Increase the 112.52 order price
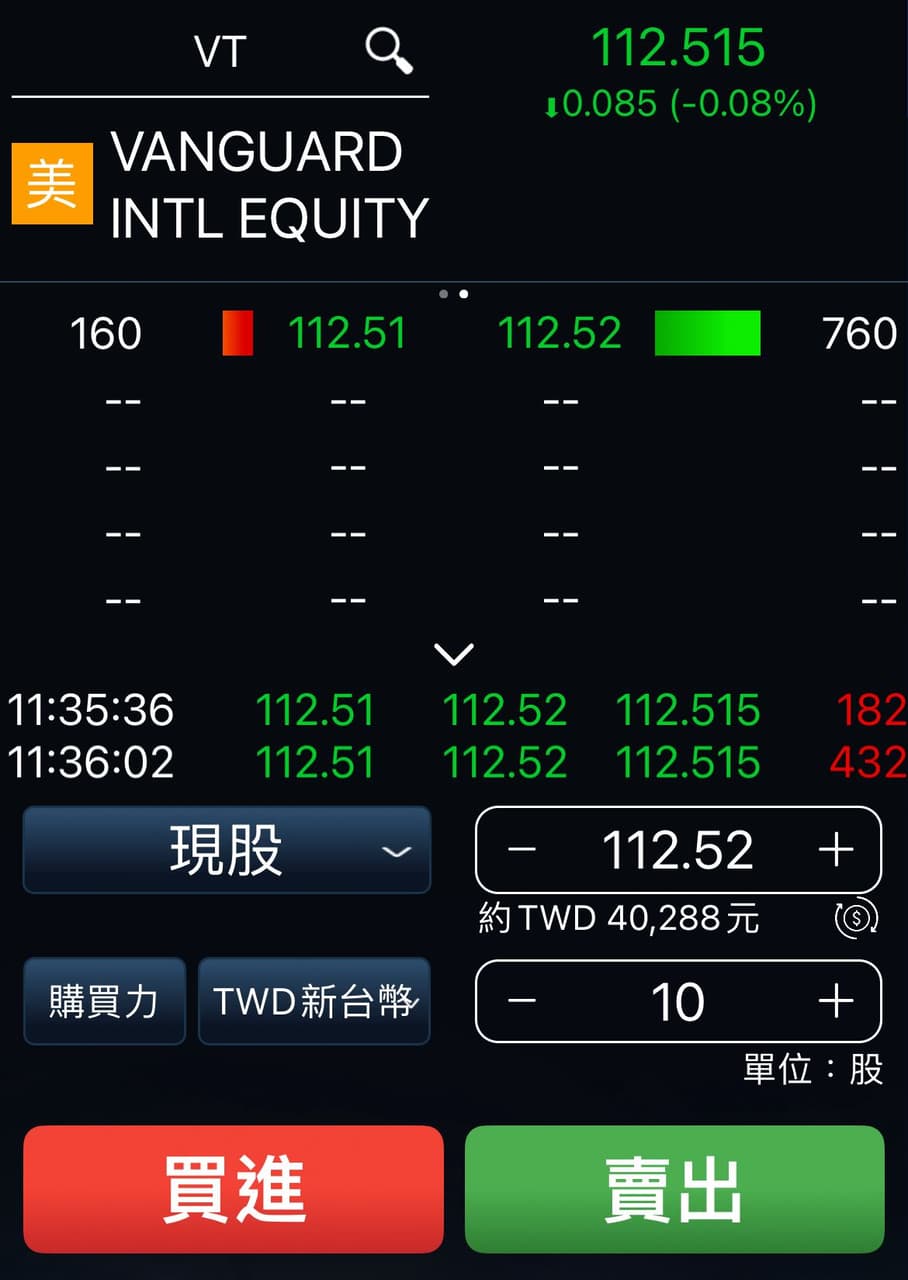908x1280 pixels. tap(836, 850)
